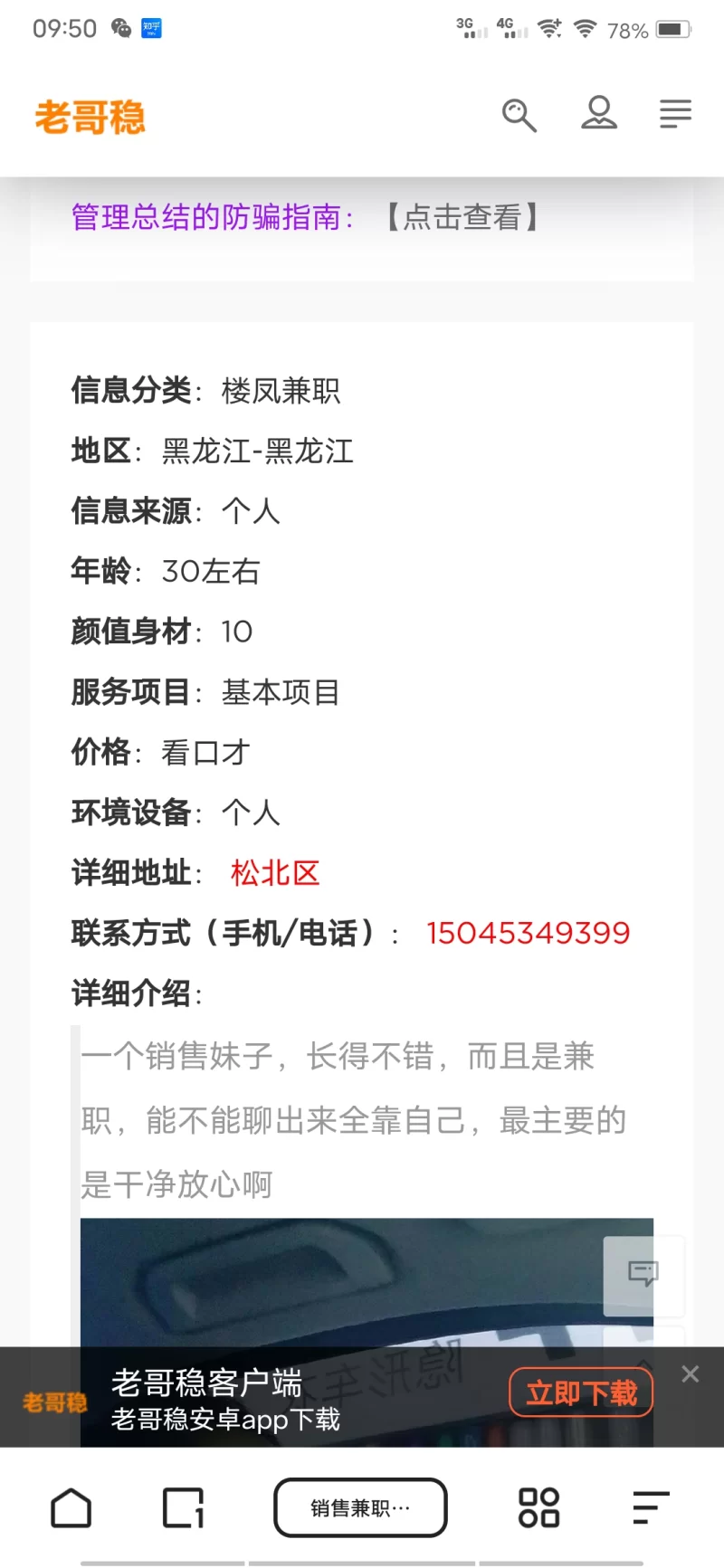
Task: Dismiss the app download banner
Action: pos(691,1373)
